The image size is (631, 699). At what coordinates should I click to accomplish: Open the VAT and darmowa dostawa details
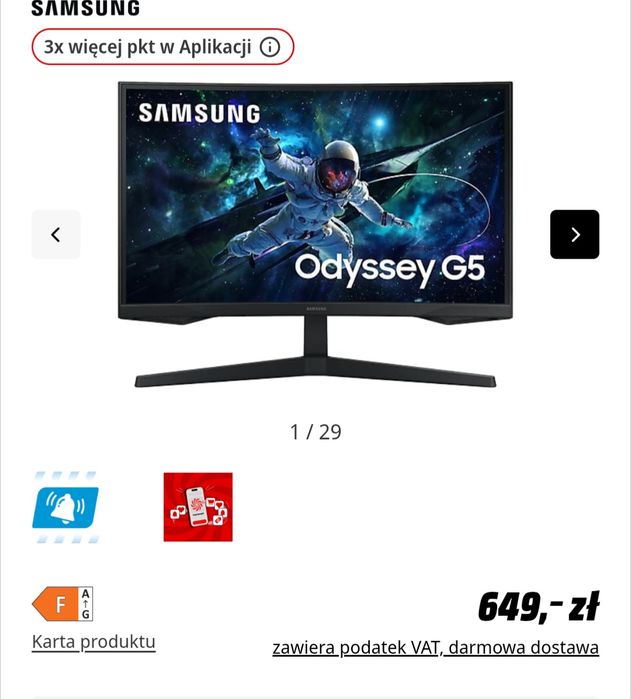click(435, 648)
